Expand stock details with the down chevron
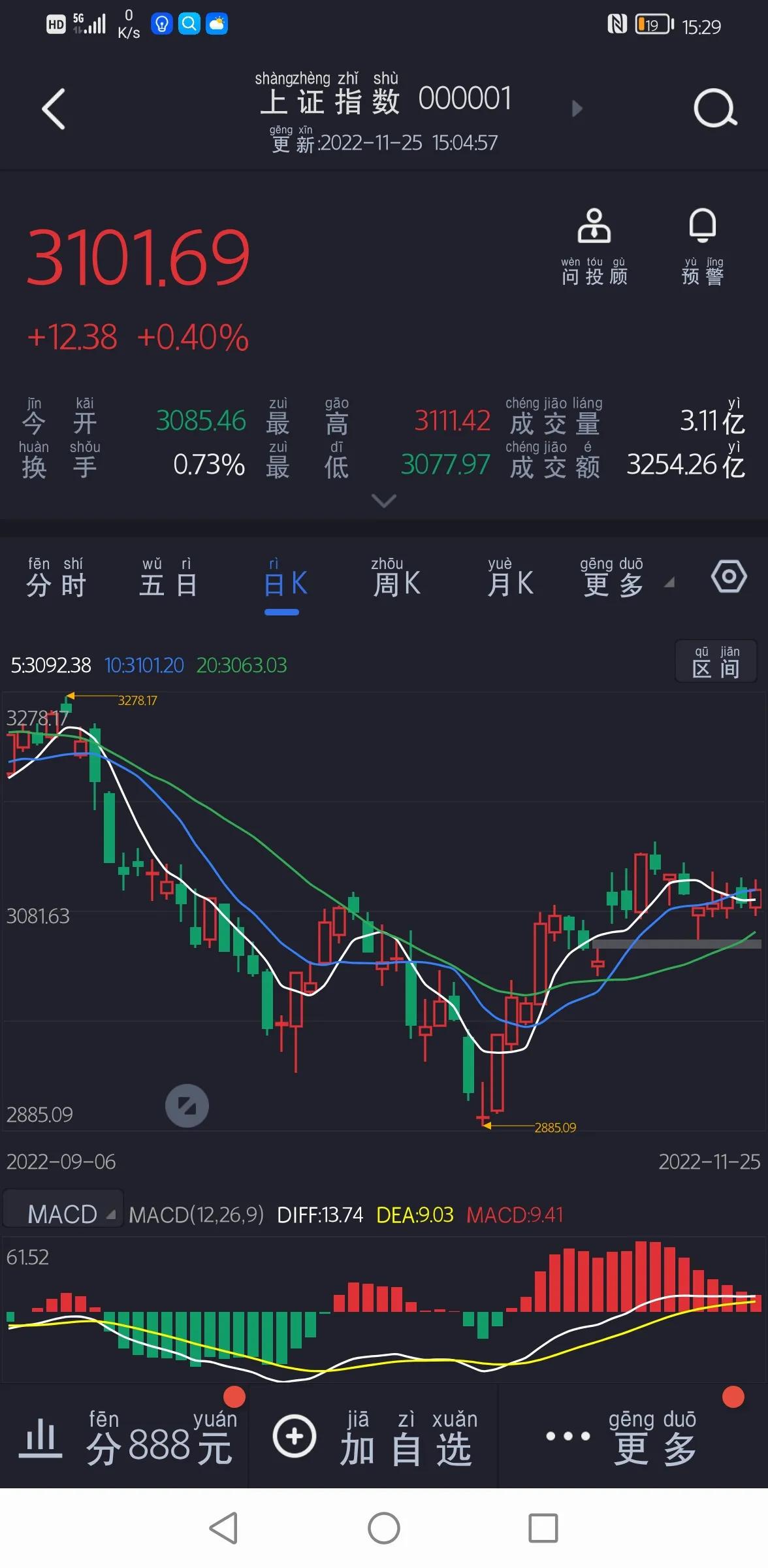 tap(384, 500)
